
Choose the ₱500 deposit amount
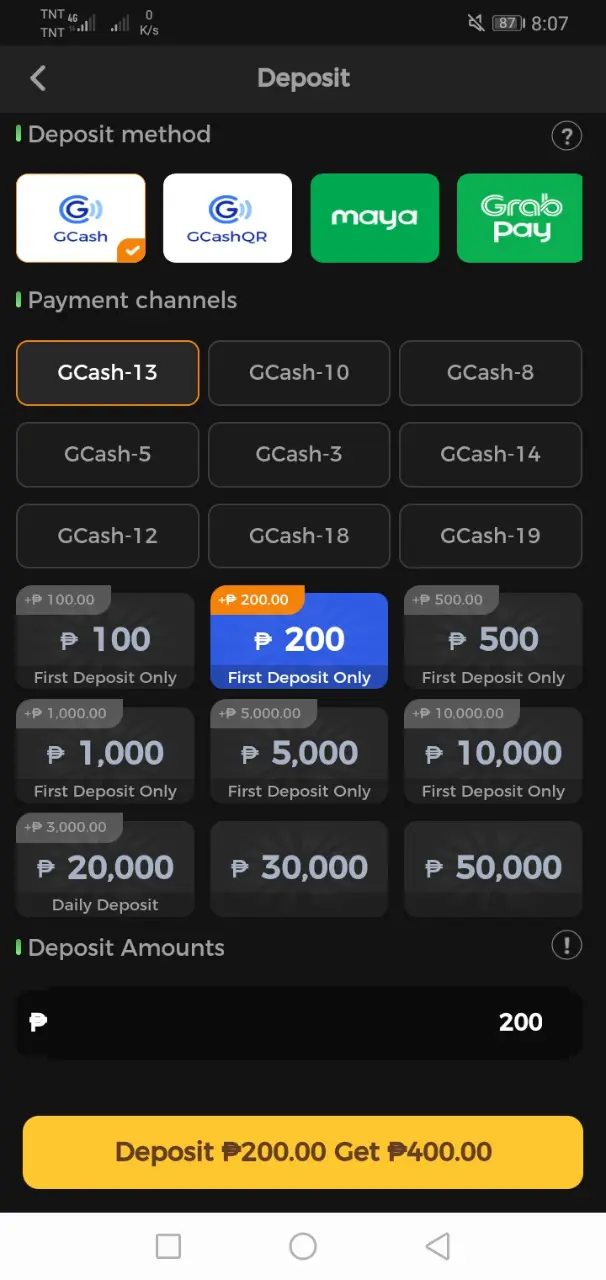493,641
